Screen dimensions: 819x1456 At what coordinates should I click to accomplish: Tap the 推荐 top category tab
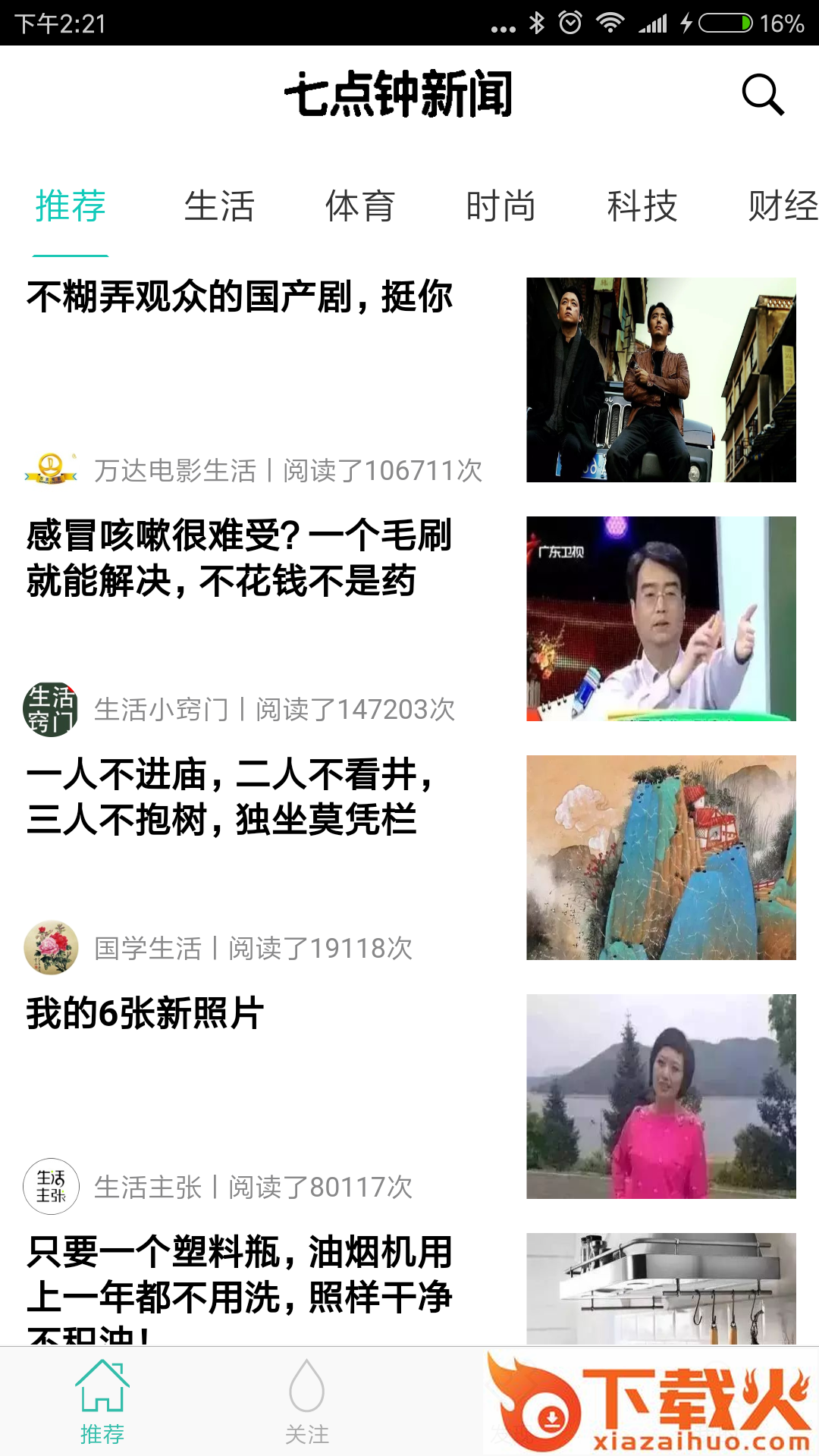click(71, 206)
